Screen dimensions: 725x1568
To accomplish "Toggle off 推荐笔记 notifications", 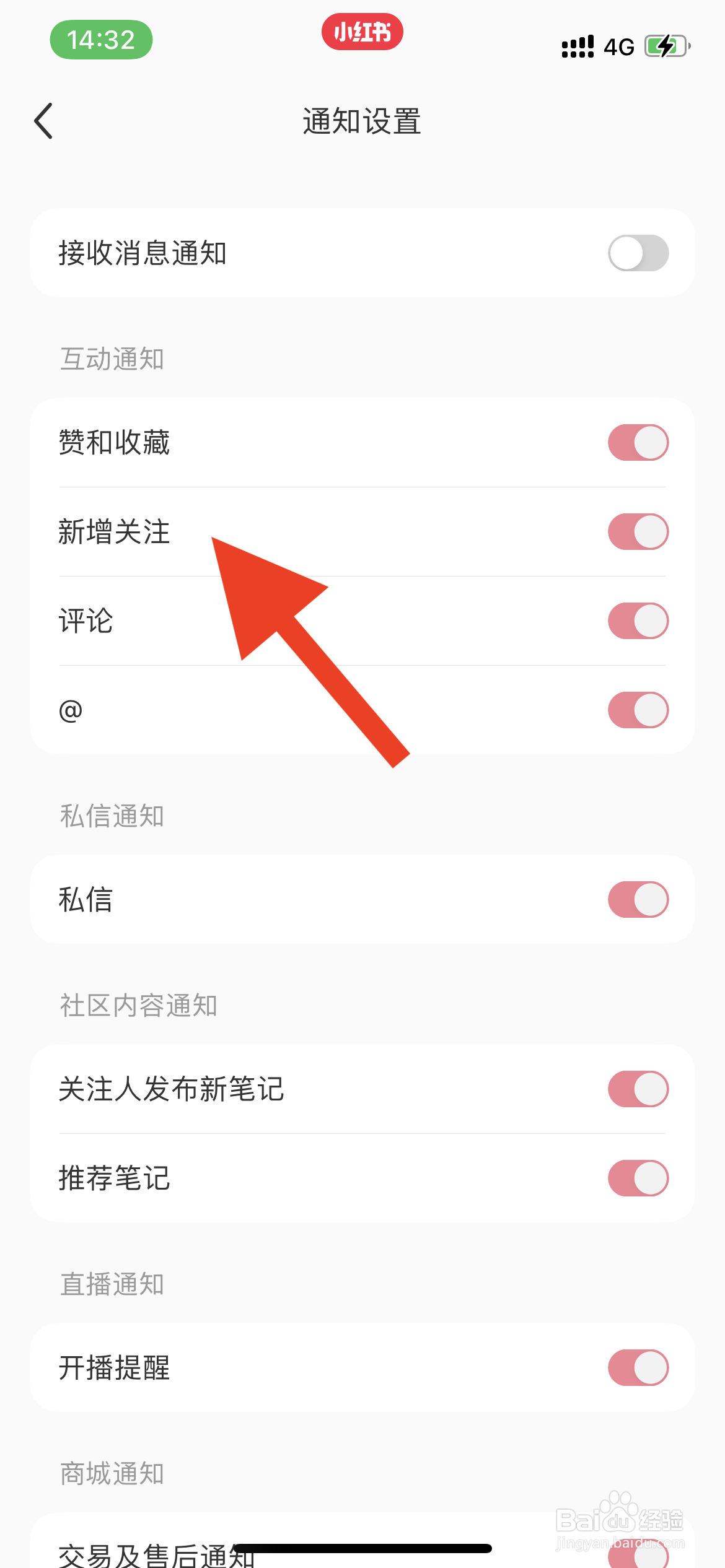I will tap(637, 1178).
